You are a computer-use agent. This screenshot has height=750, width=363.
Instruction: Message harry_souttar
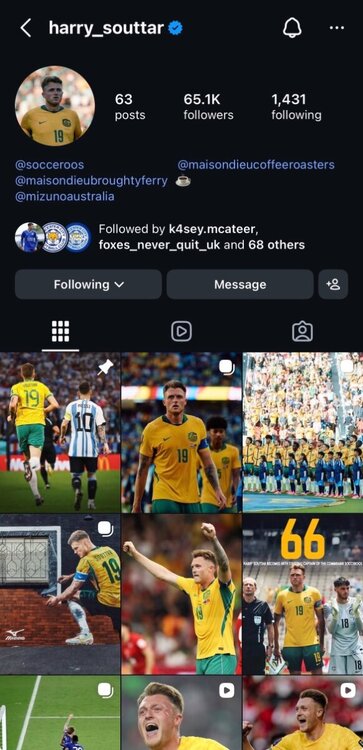[240, 285]
